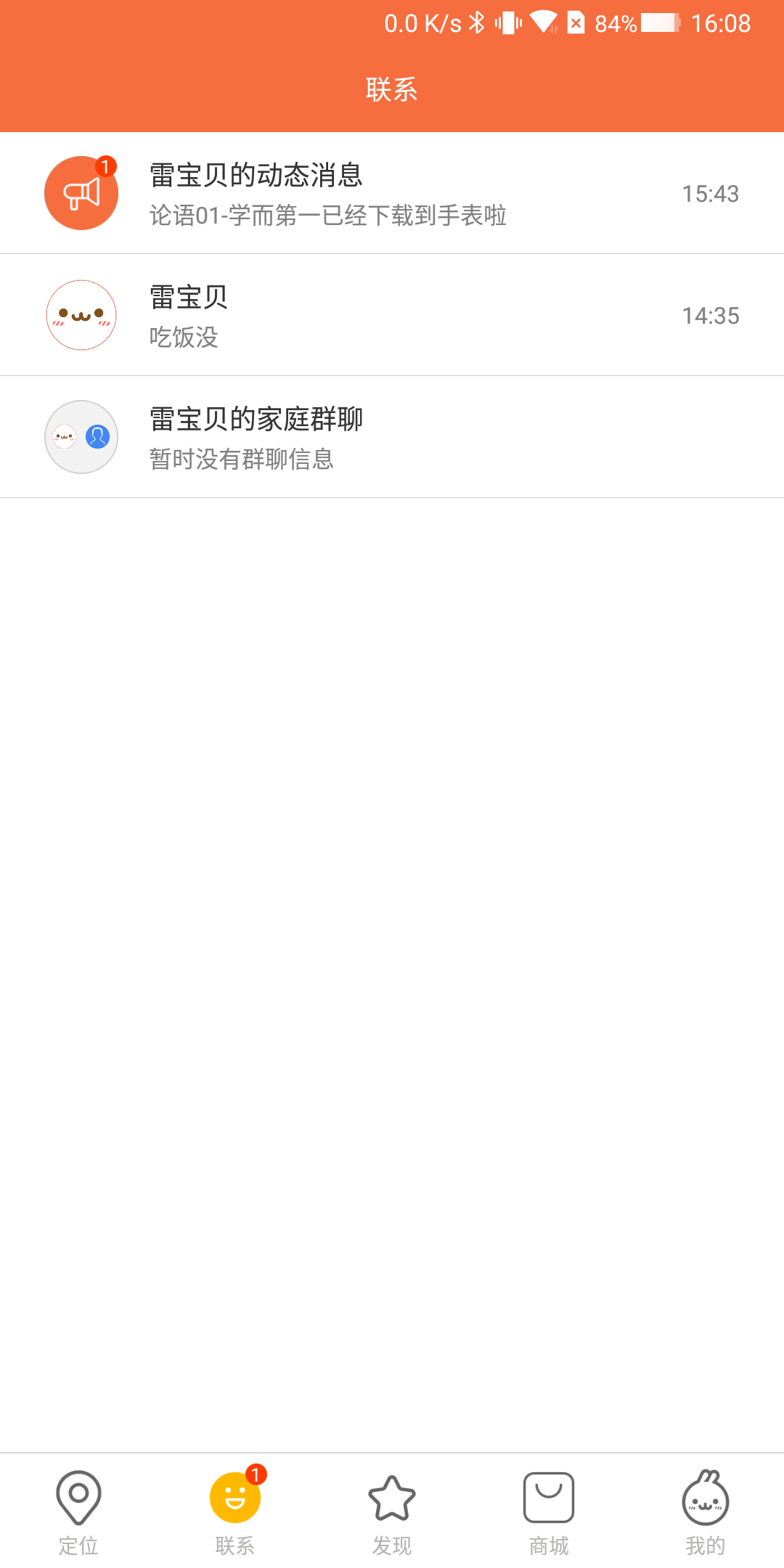This screenshot has width=784, height=1568.
Task: Select the 联系 title in header
Action: 392,90
